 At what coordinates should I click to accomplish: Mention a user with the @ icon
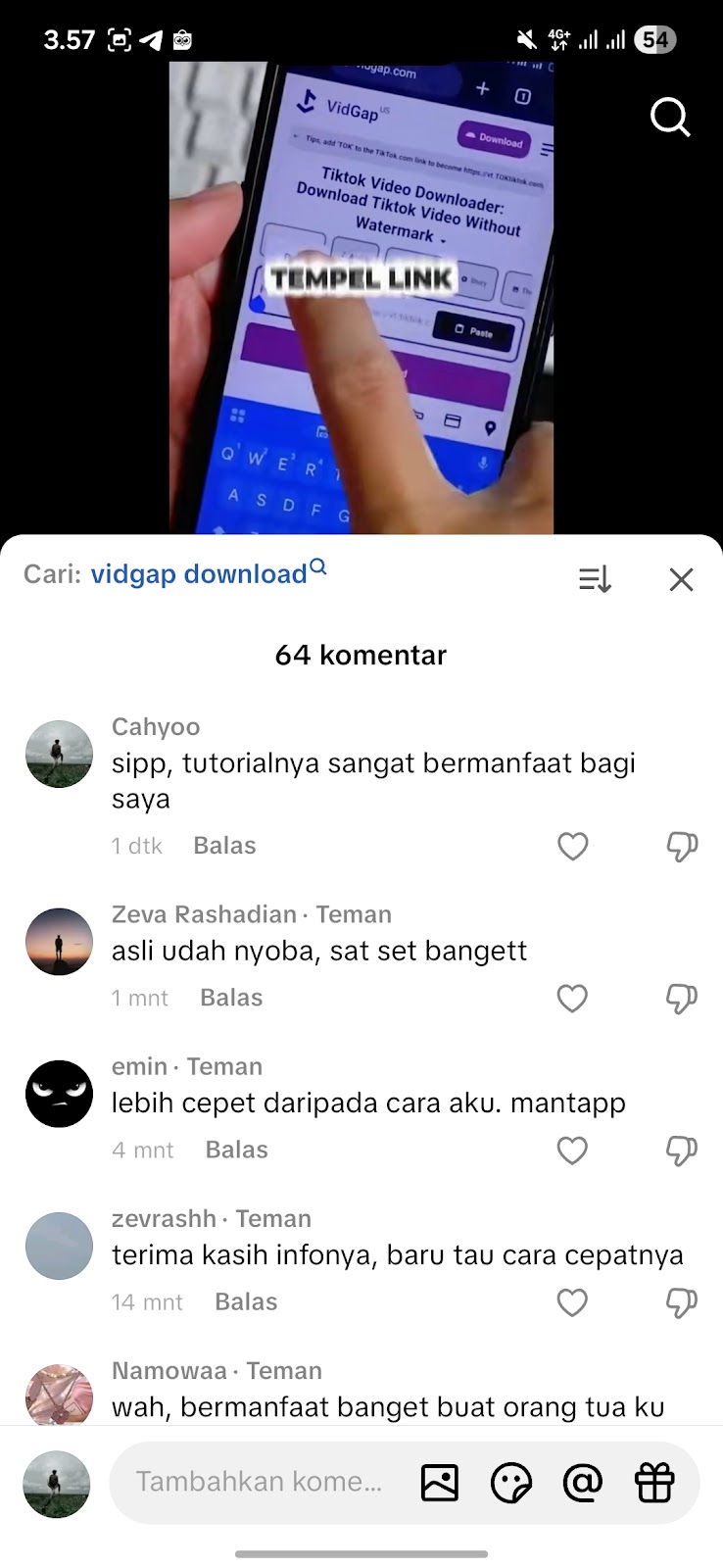pyautogui.click(x=582, y=1483)
